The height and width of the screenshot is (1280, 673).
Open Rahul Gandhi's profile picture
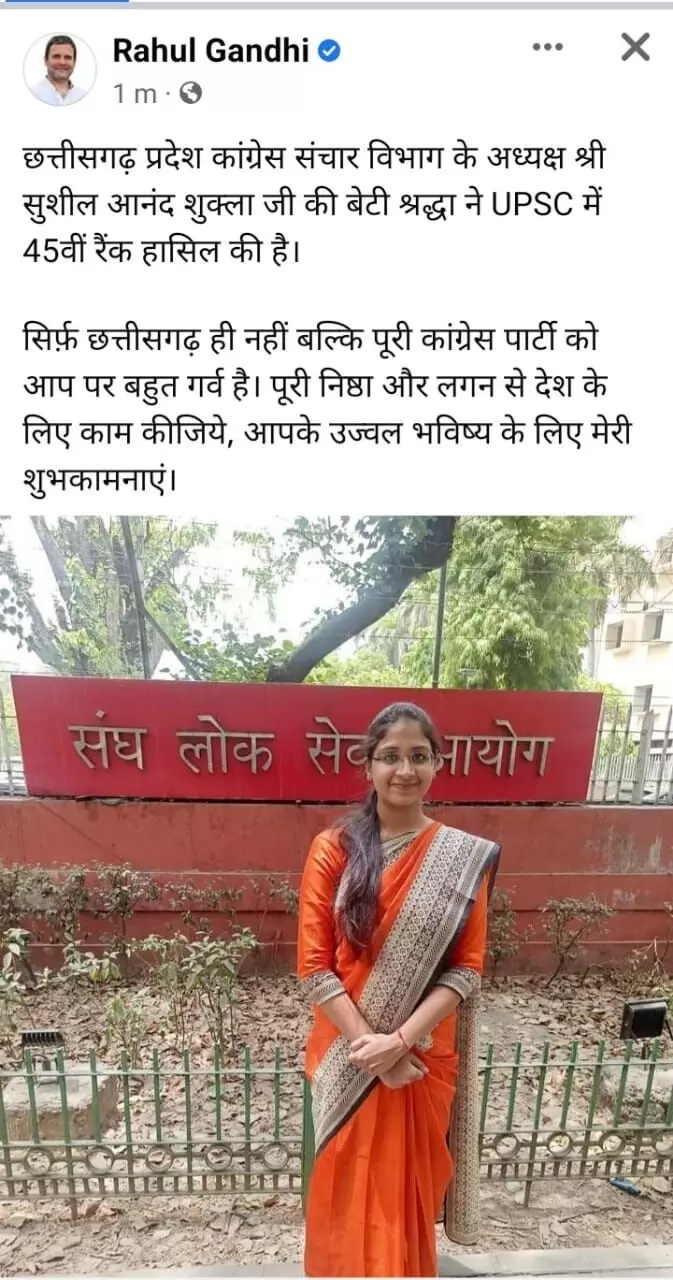(60, 68)
